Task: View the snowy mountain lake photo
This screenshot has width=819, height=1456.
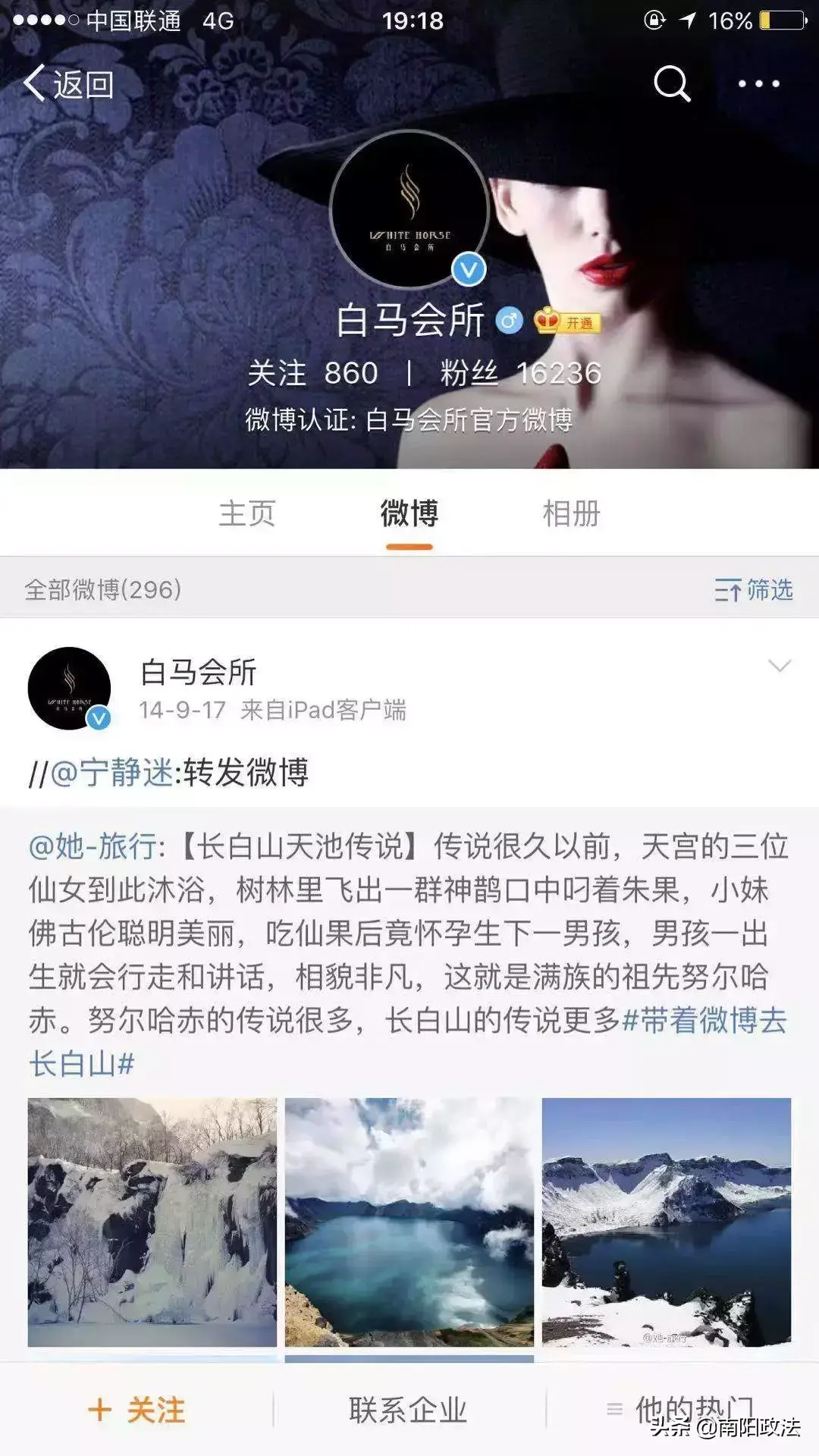Action: 666,1222
